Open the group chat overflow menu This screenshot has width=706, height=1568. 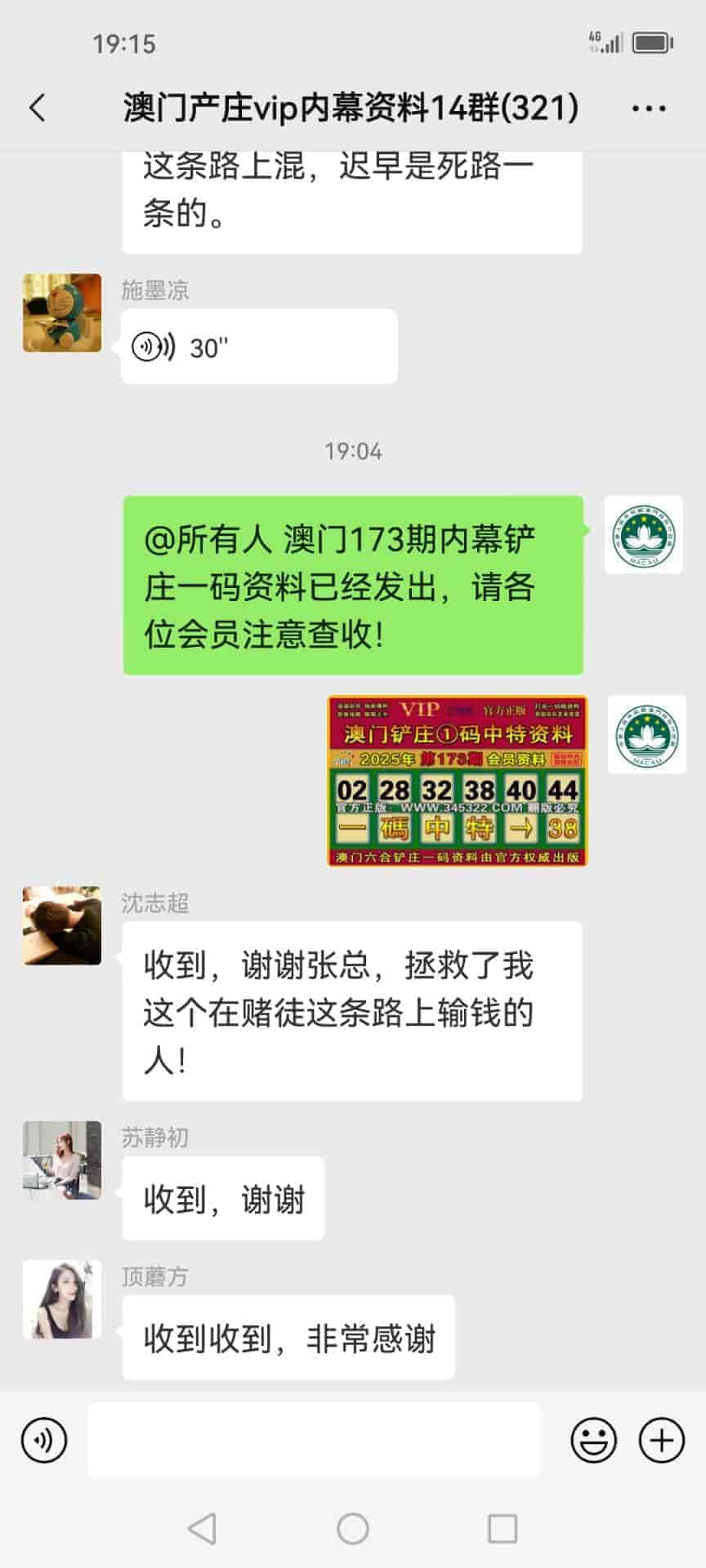click(649, 108)
